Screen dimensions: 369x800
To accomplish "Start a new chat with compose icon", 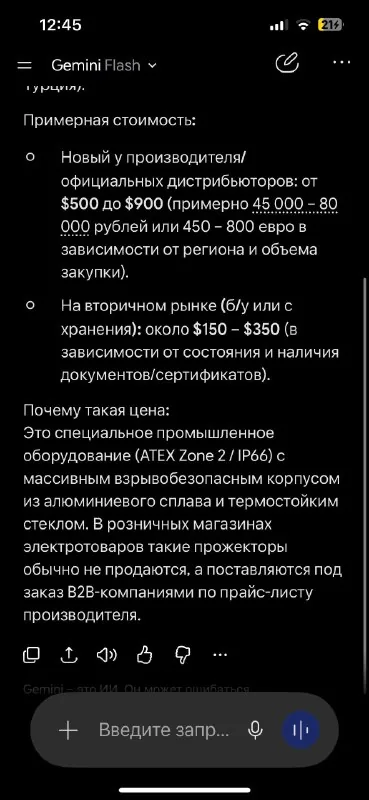I will click(x=287, y=64).
